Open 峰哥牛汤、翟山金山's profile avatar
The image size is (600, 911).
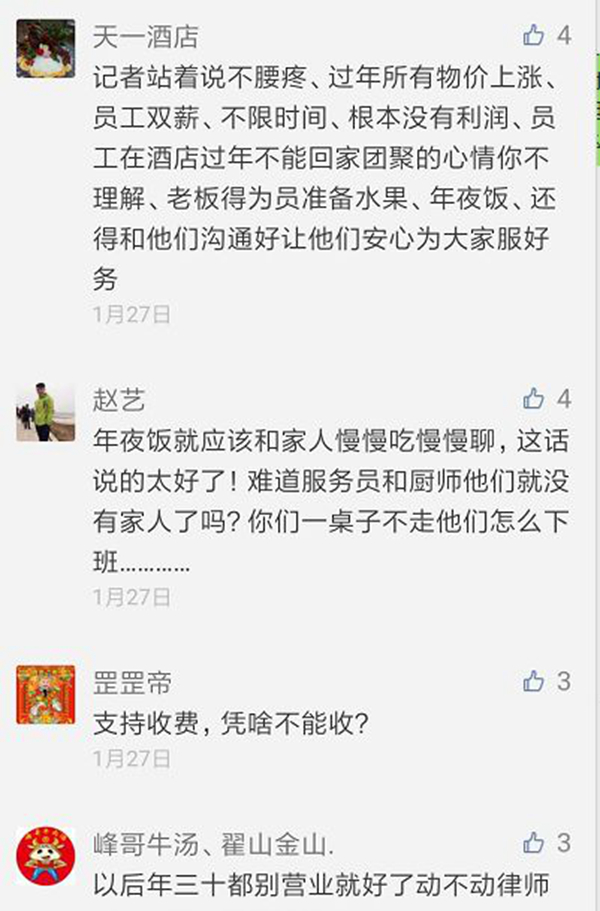tap(46, 856)
